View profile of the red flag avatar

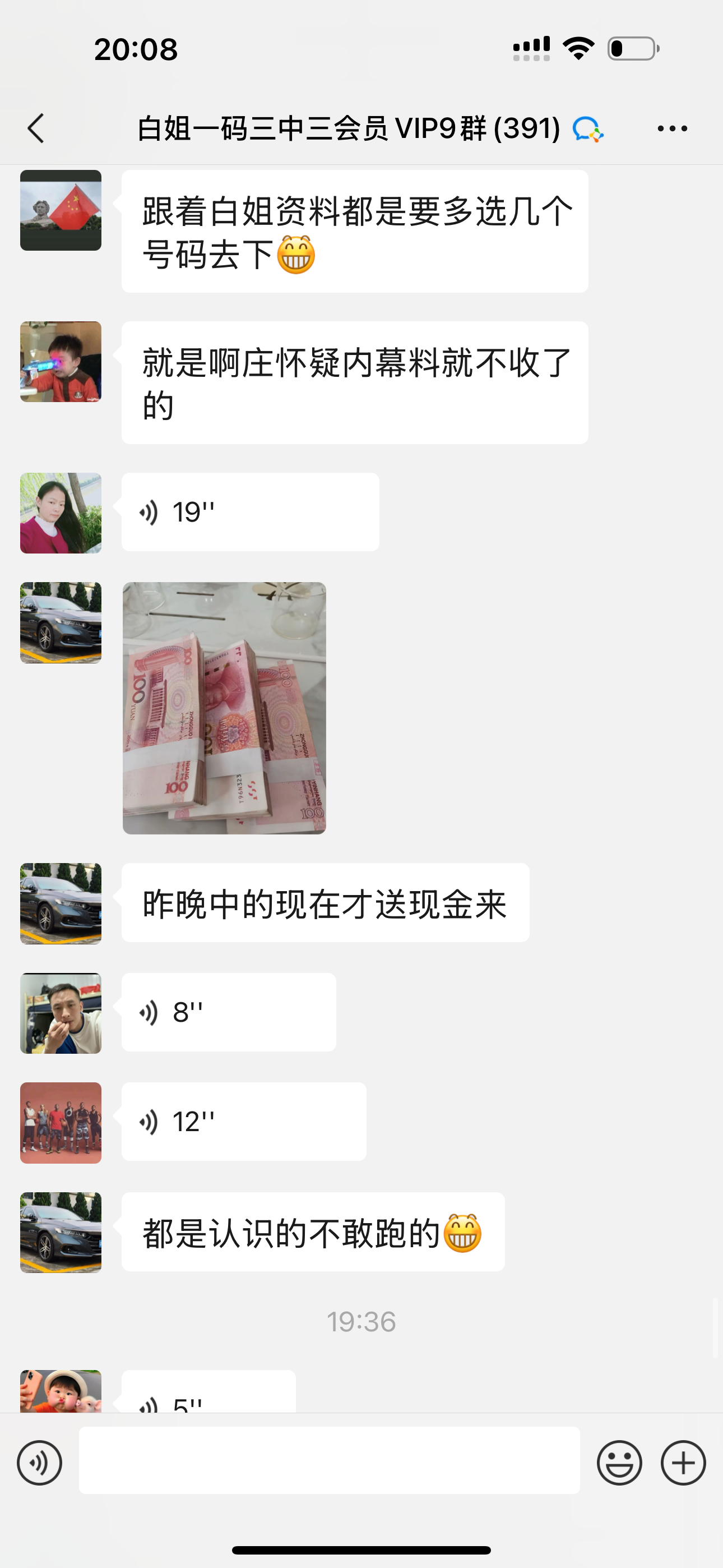[61, 211]
